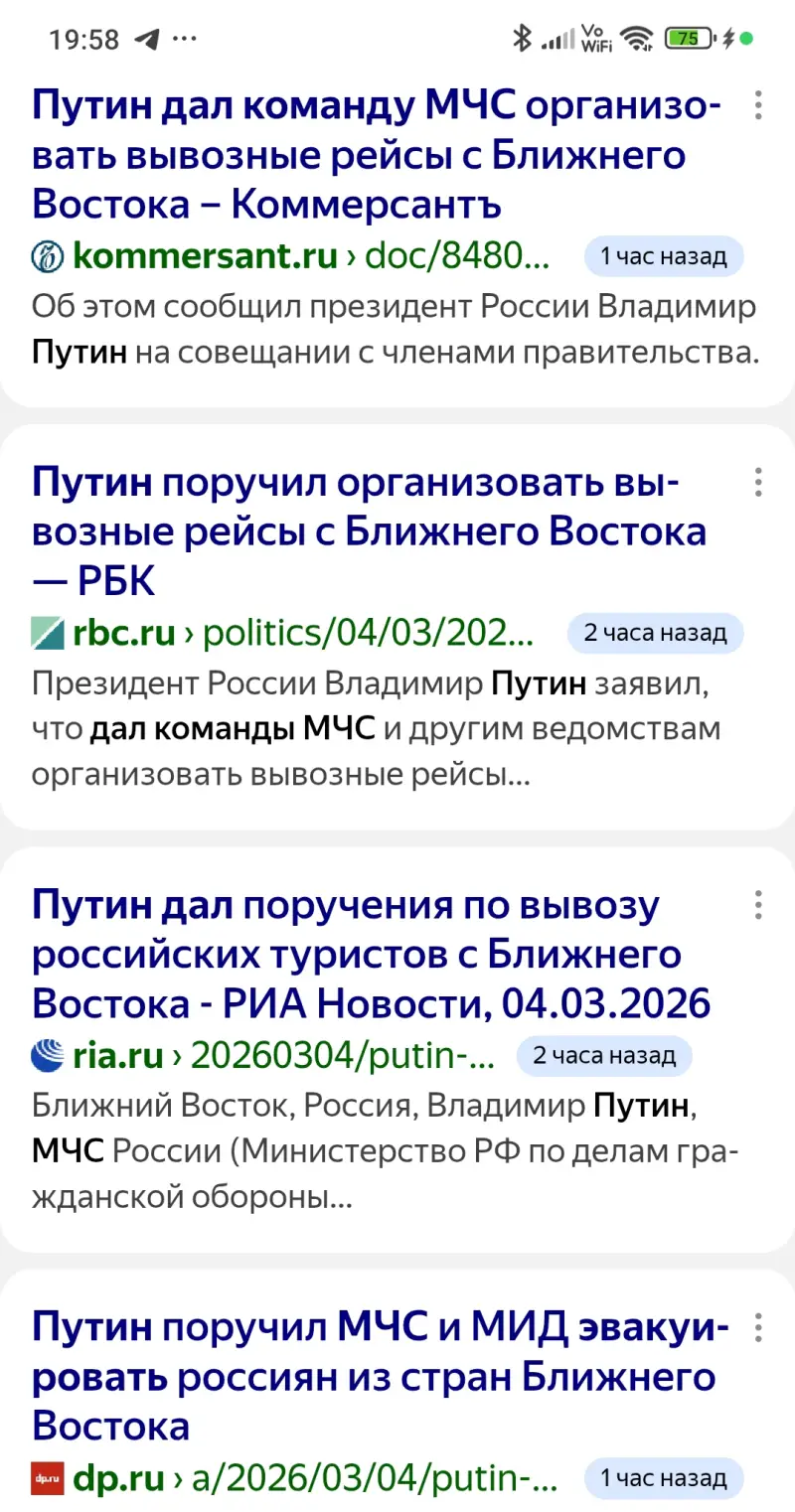Open options menu for the dp.ru result

pyautogui.click(x=758, y=1327)
